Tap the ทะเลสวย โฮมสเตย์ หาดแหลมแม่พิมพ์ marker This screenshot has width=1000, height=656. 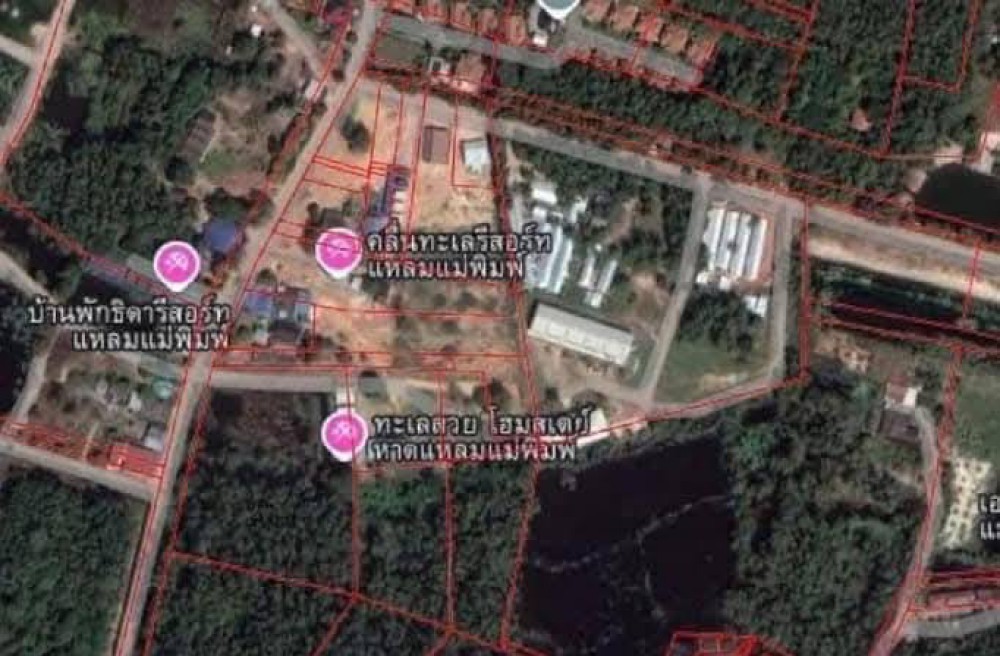coord(345,432)
